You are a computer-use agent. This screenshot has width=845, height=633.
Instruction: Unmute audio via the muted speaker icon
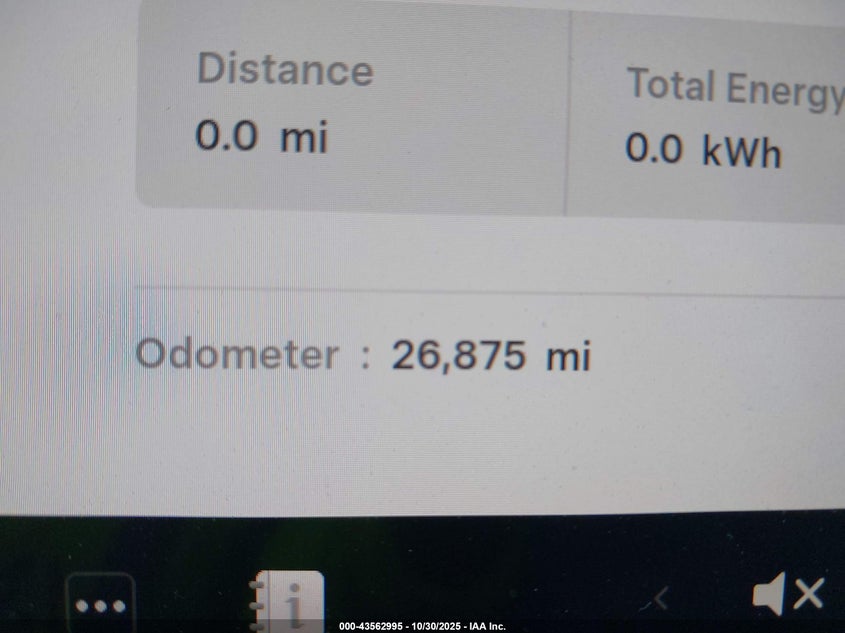787,595
